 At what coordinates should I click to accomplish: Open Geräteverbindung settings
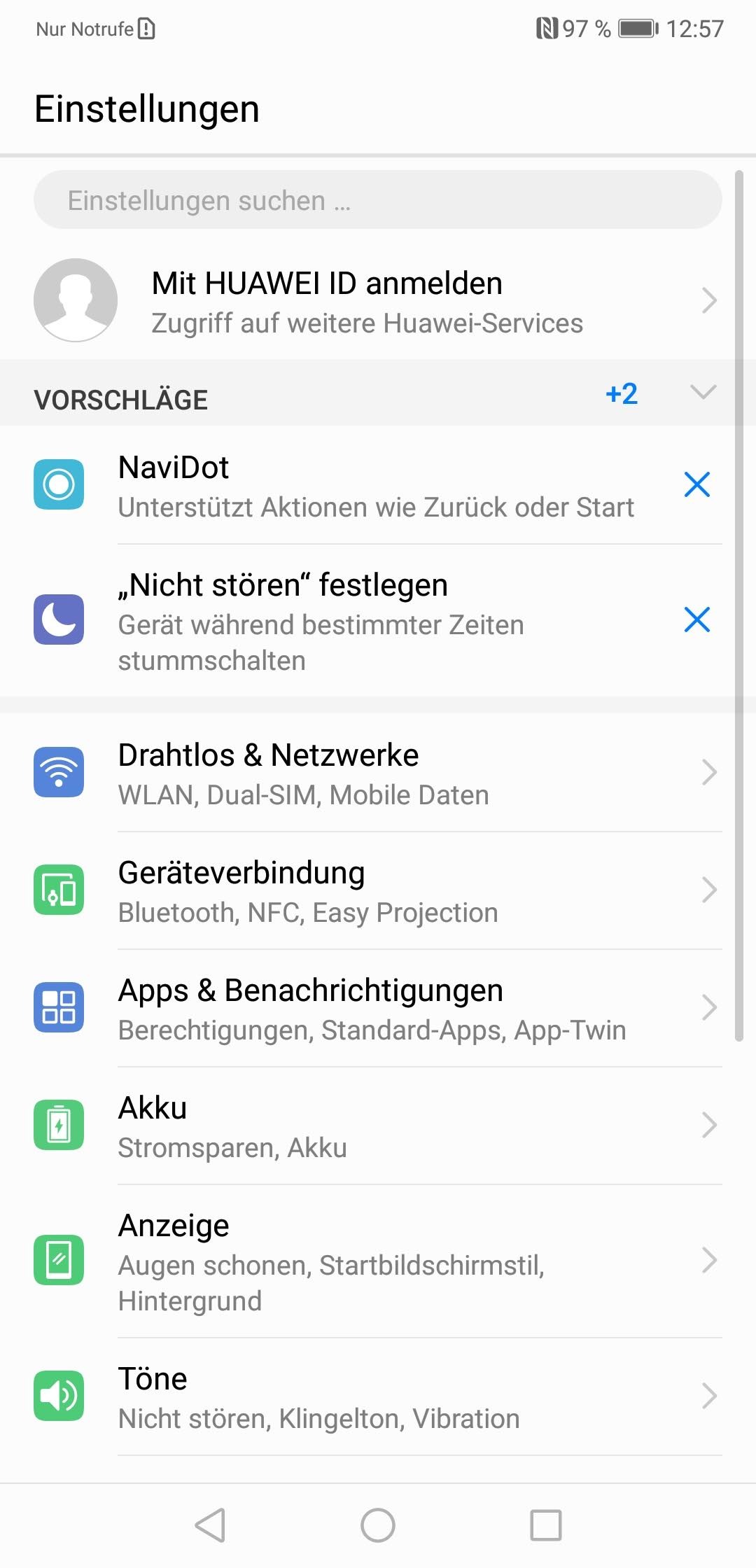click(377, 890)
